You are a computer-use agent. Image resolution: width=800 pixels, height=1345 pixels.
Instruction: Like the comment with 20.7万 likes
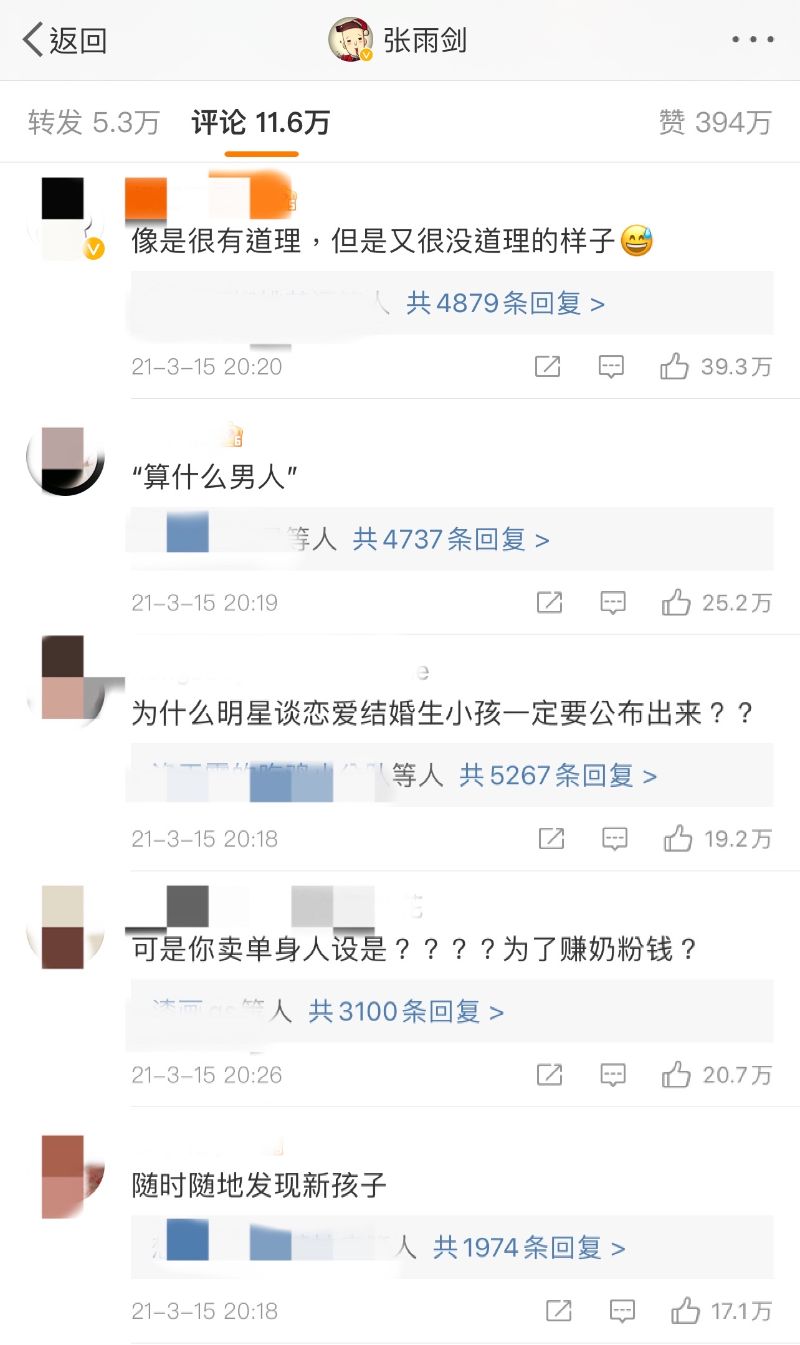tap(676, 1075)
